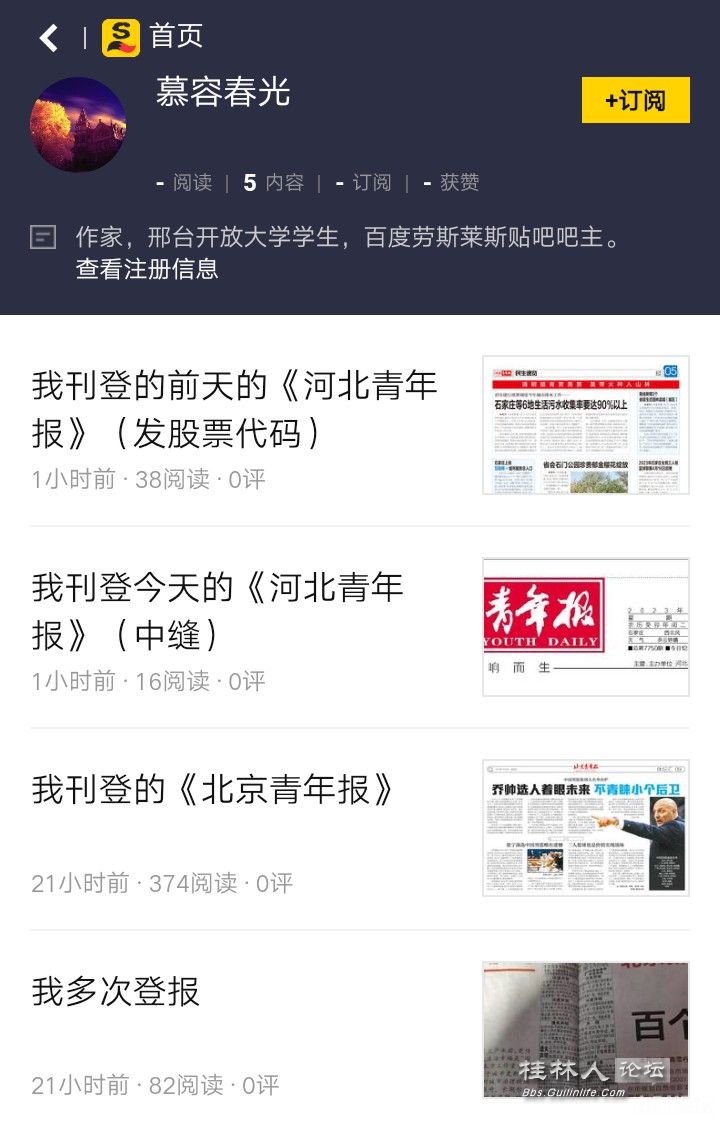Screen dimensions: 720x1121
Task: Open article 我多次登报
Action: coord(116,991)
